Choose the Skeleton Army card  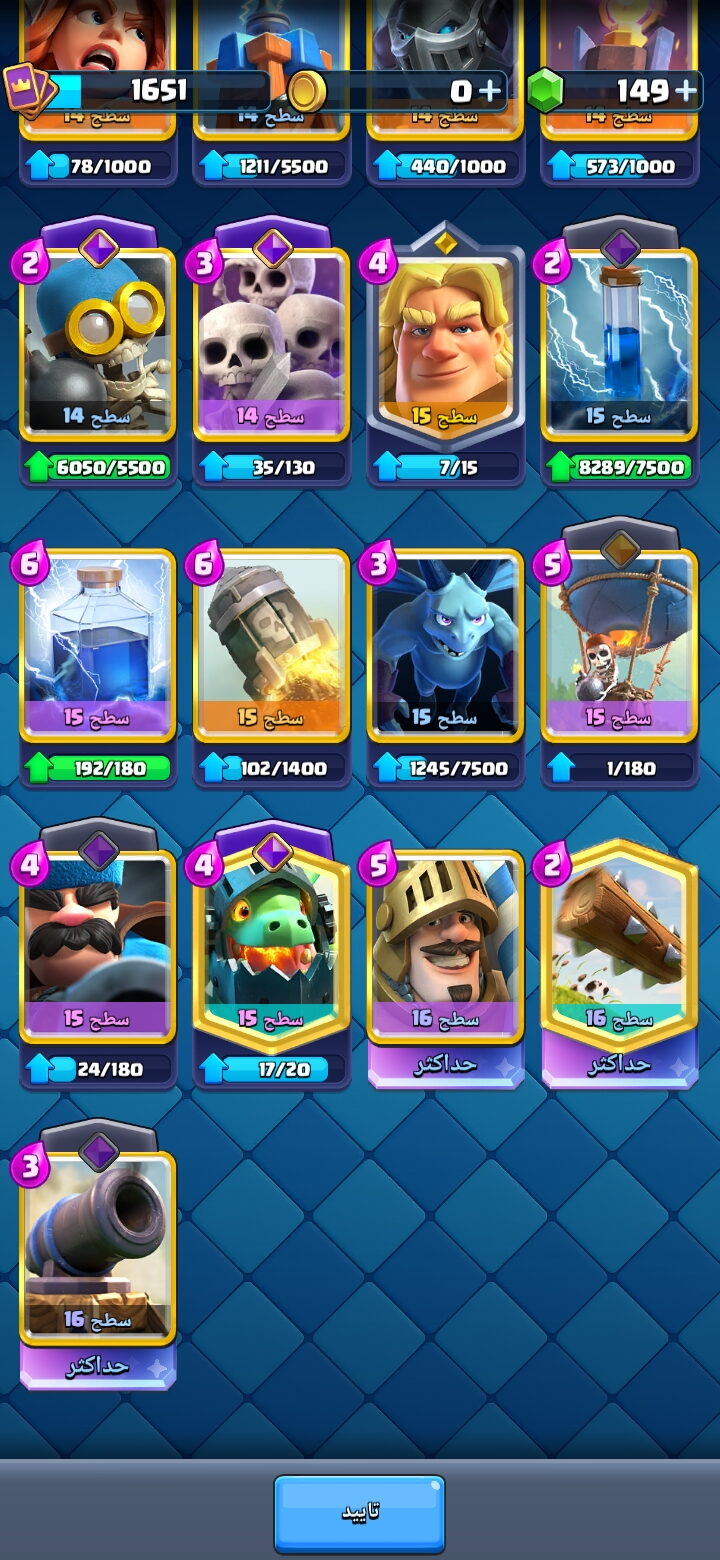point(272,350)
